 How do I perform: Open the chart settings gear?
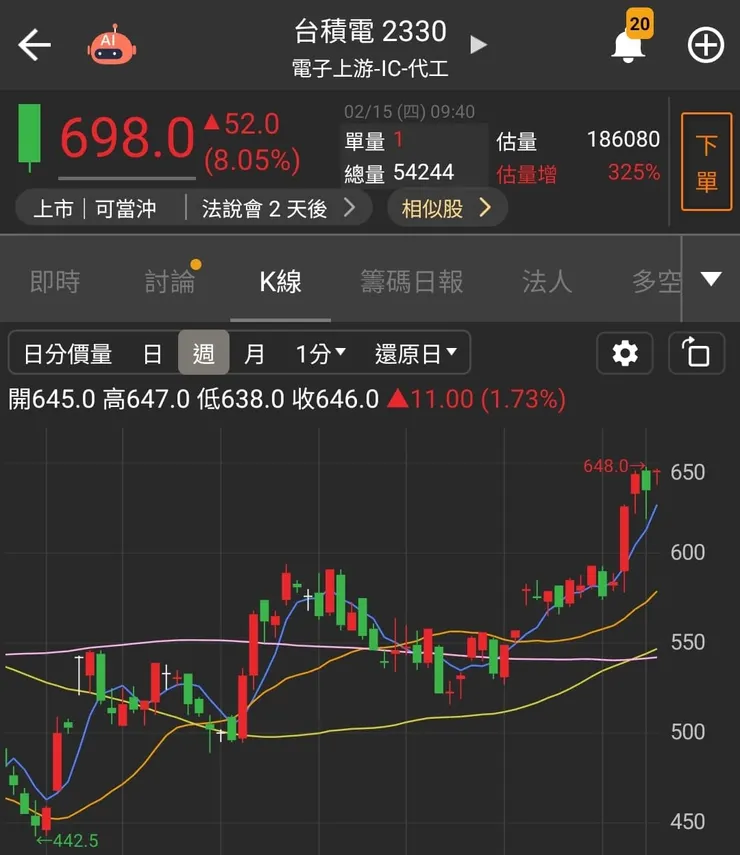(x=624, y=353)
